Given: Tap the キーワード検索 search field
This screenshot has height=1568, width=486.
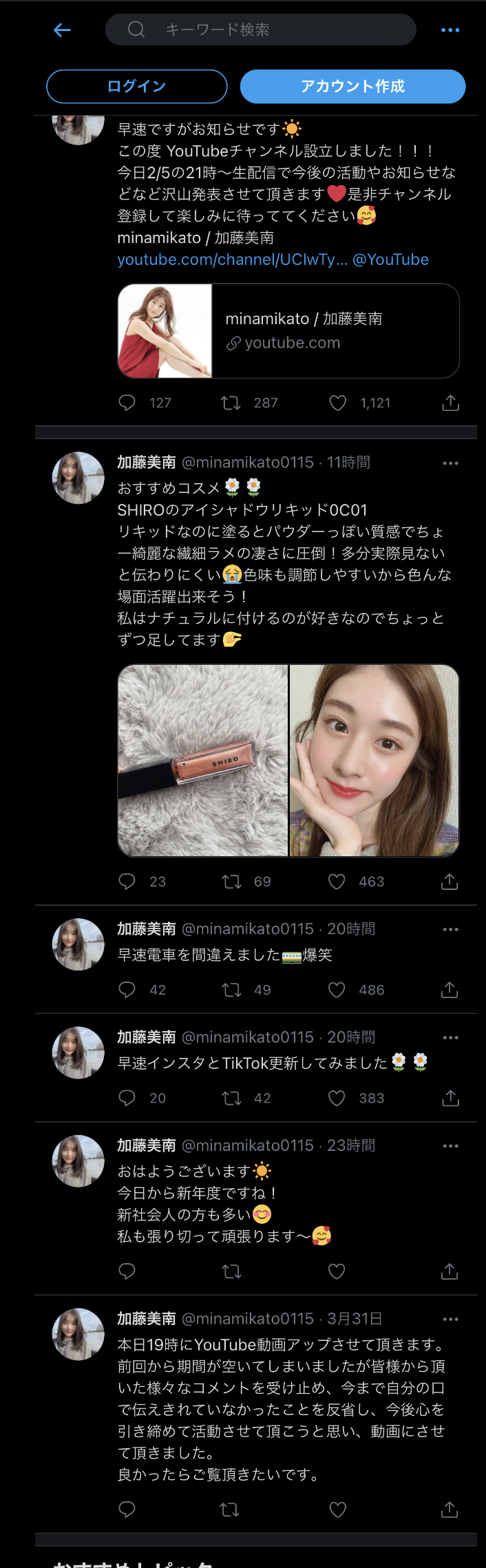Looking at the screenshot, I should pos(260,30).
